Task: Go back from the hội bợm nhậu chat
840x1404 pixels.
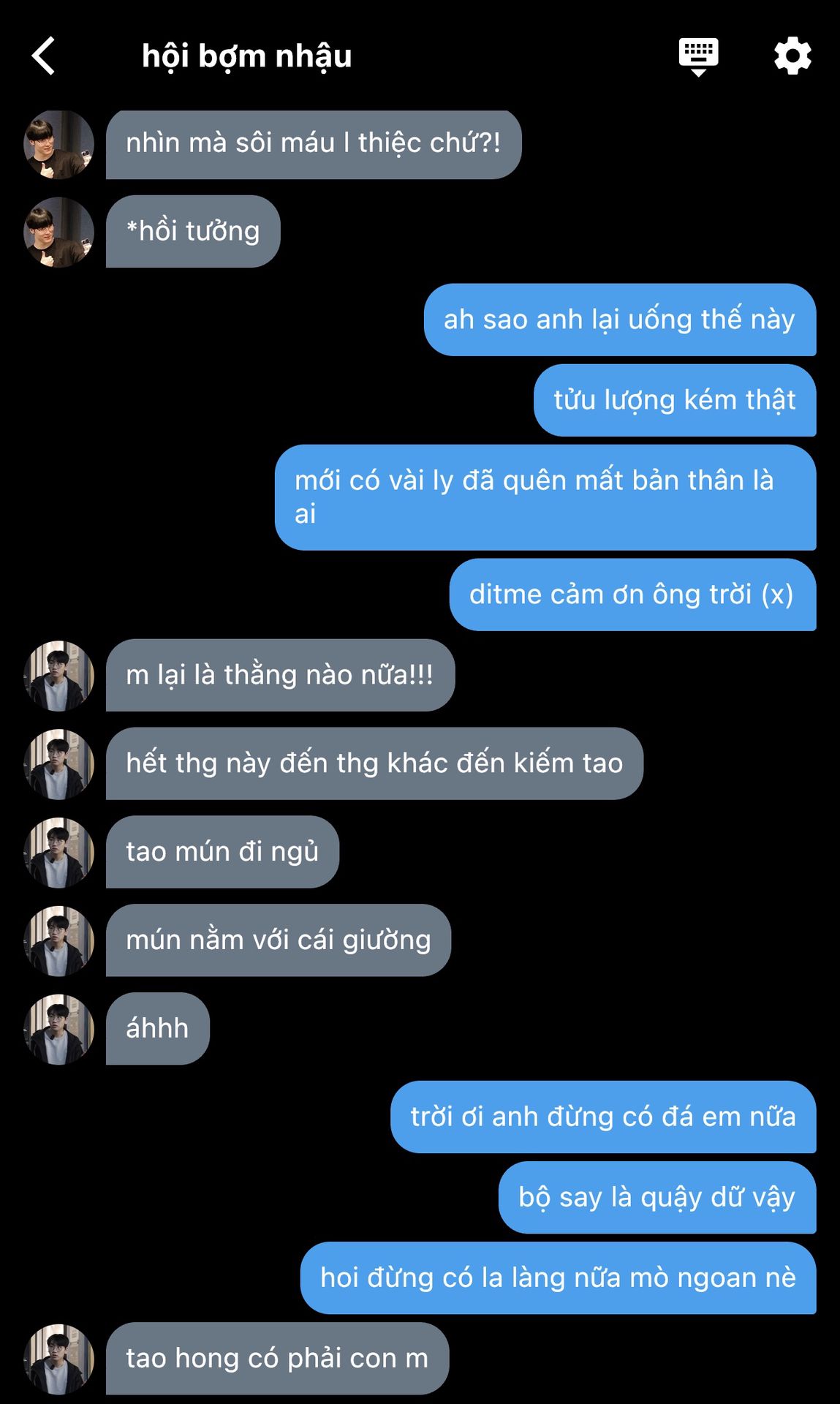Action: (x=44, y=56)
